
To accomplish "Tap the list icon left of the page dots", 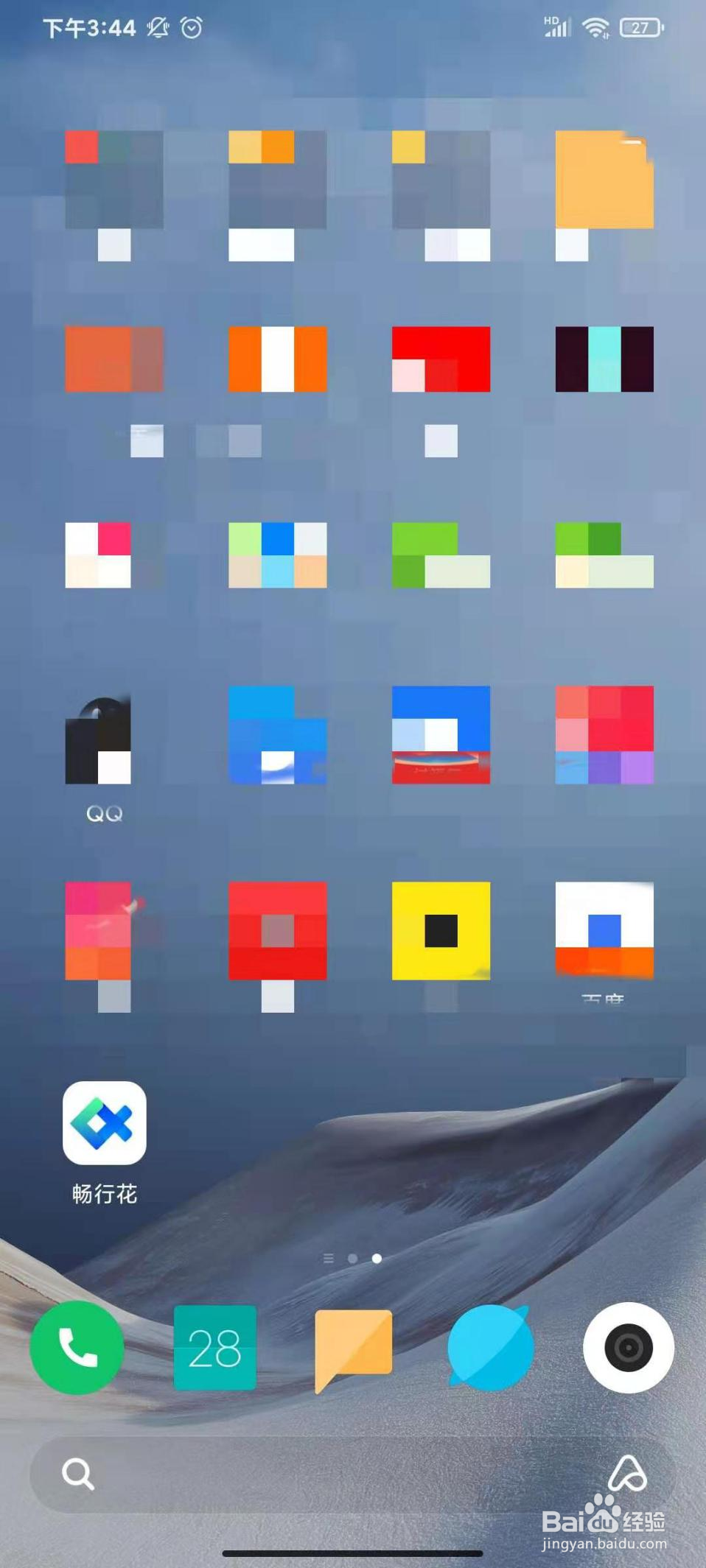I will tap(328, 1259).
